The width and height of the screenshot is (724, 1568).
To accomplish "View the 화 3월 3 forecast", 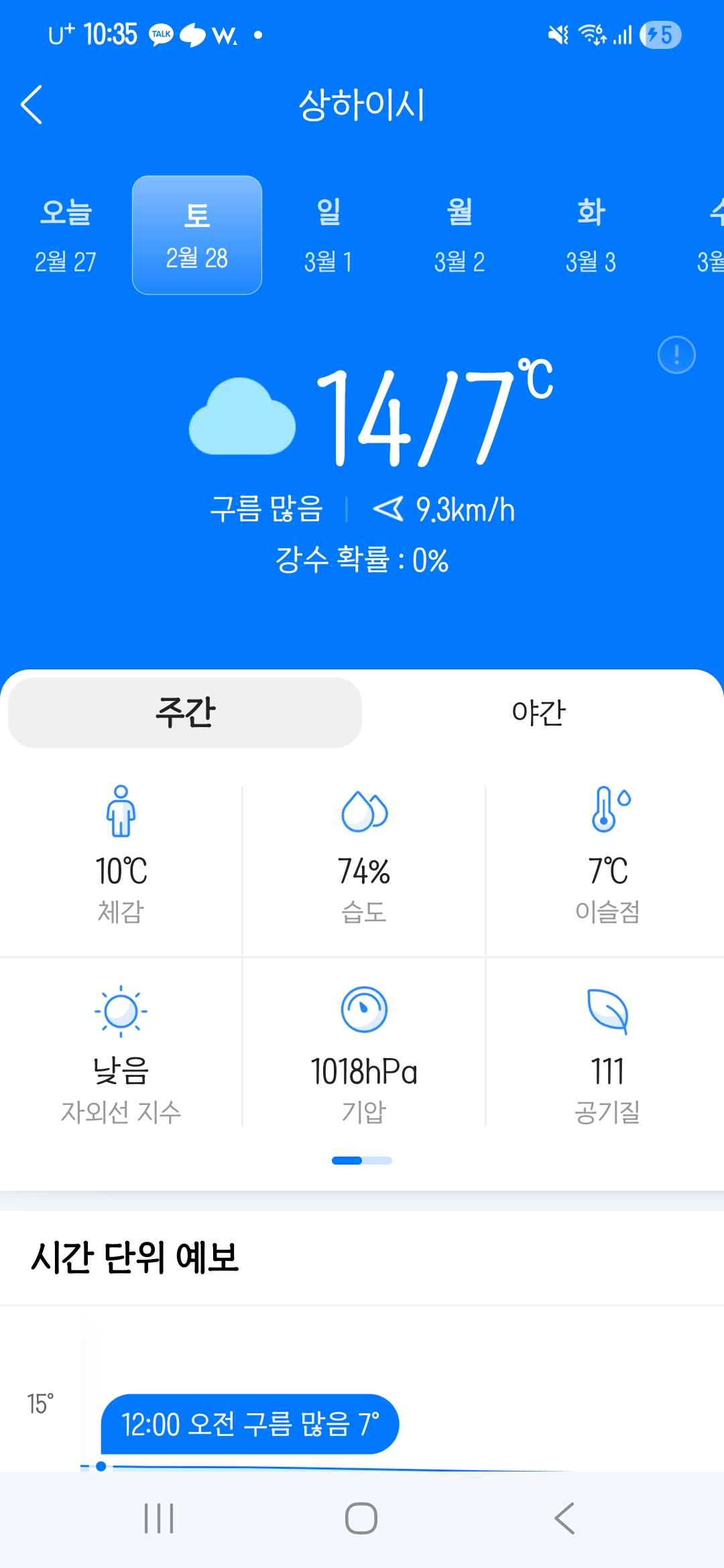I will coord(591,235).
